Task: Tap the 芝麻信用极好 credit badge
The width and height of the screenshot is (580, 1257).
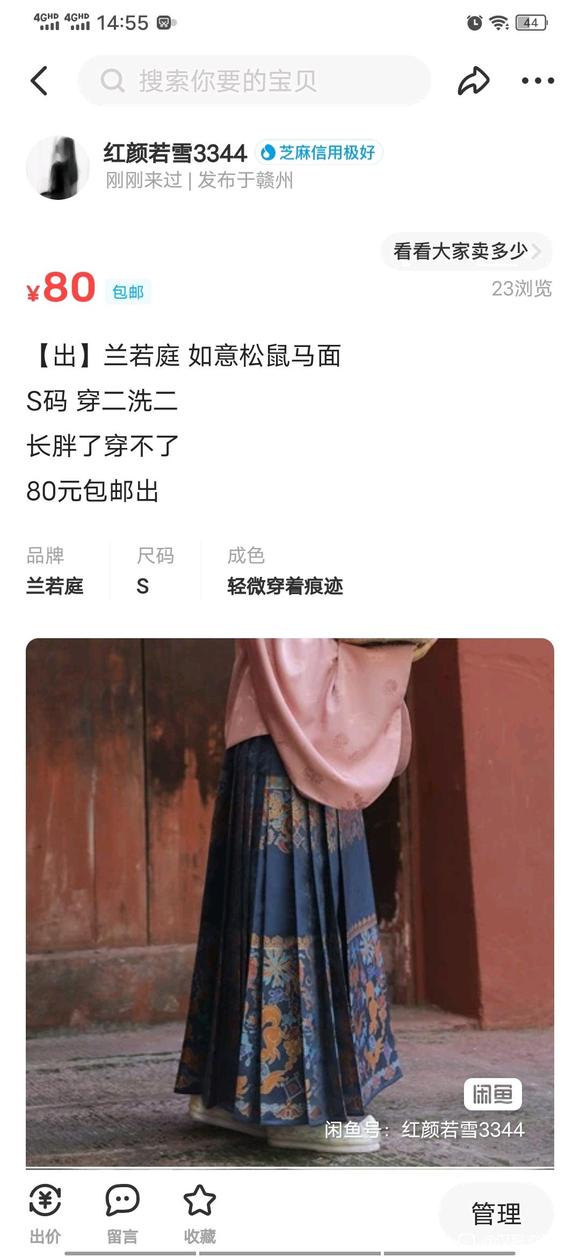Action: tap(318, 153)
